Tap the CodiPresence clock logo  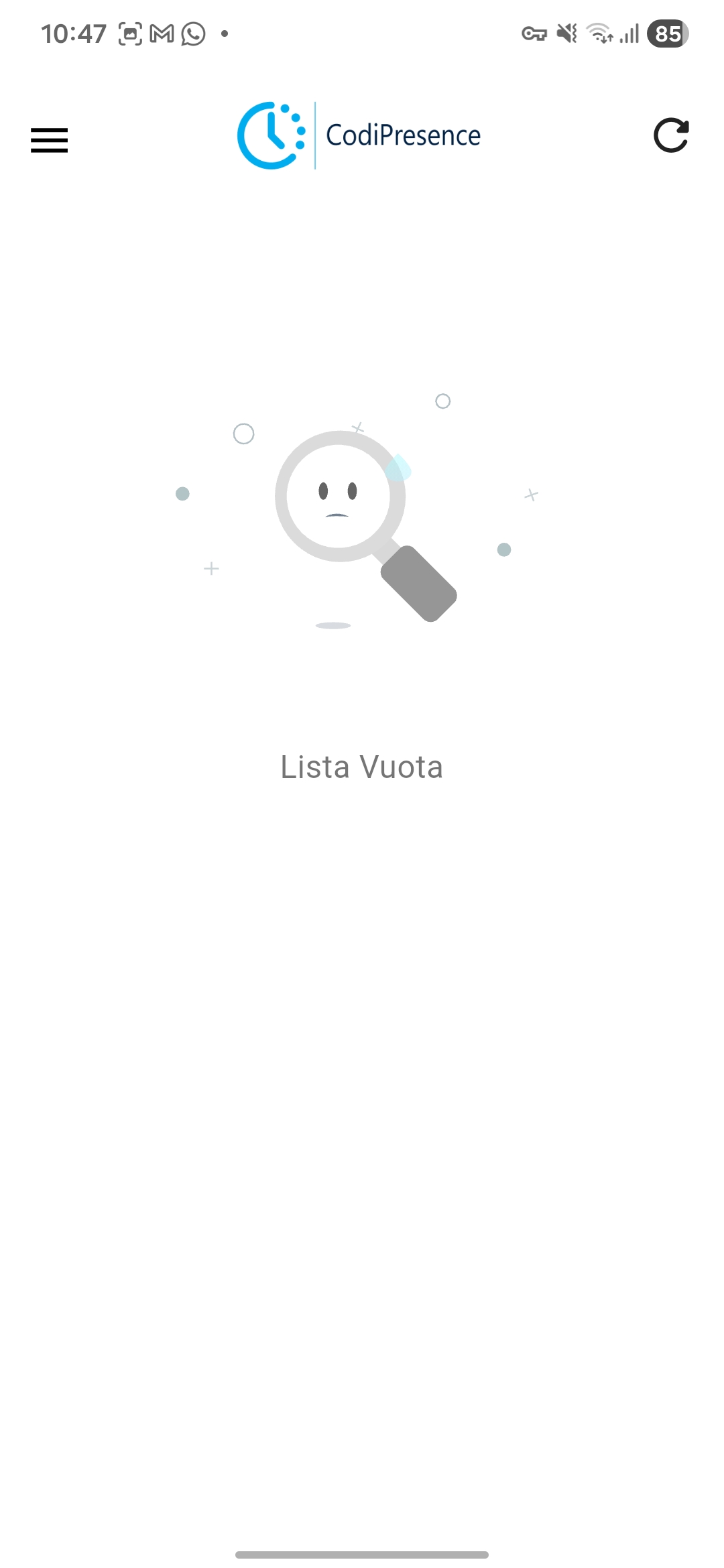click(270, 134)
